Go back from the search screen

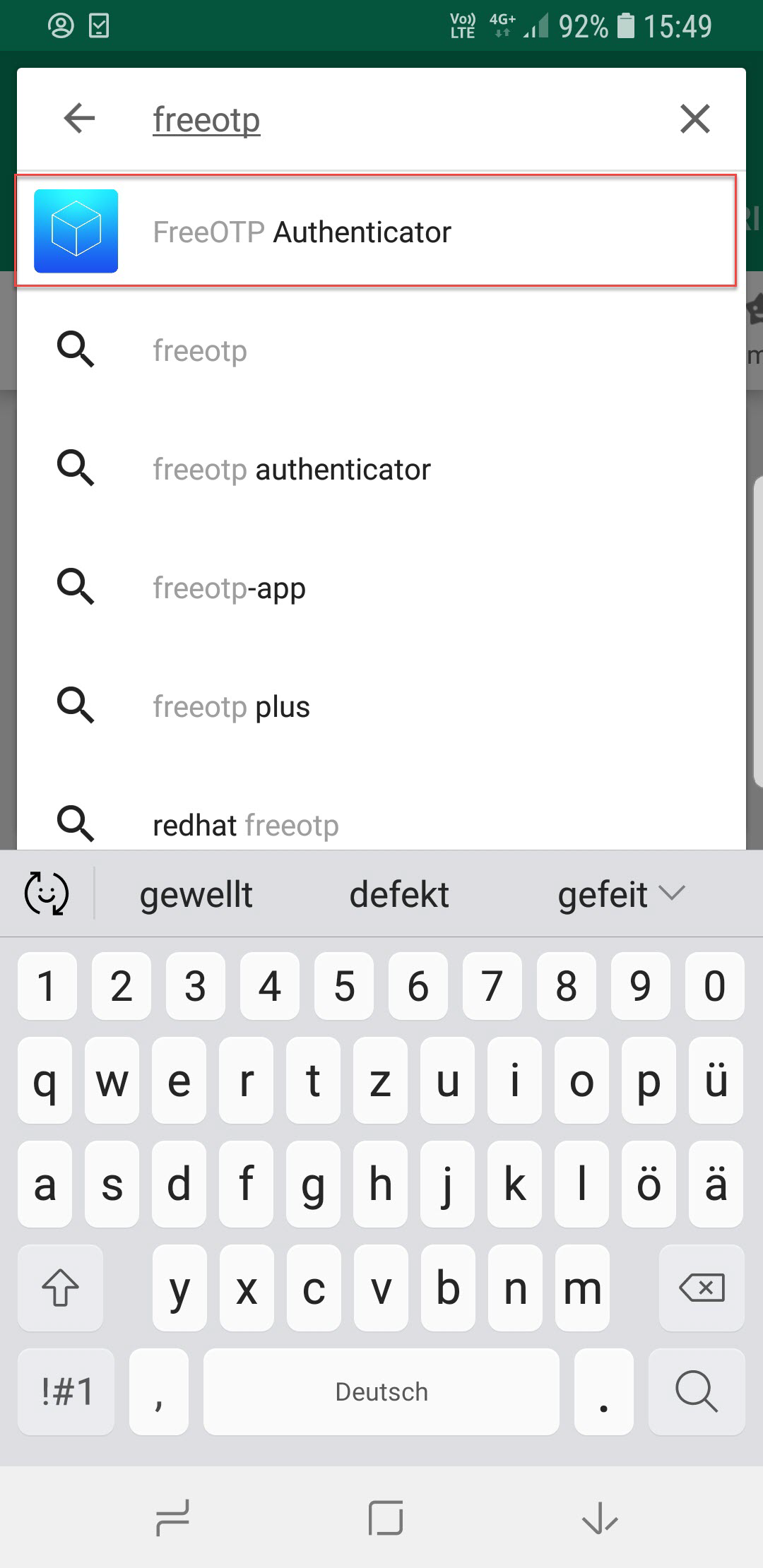(x=79, y=118)
